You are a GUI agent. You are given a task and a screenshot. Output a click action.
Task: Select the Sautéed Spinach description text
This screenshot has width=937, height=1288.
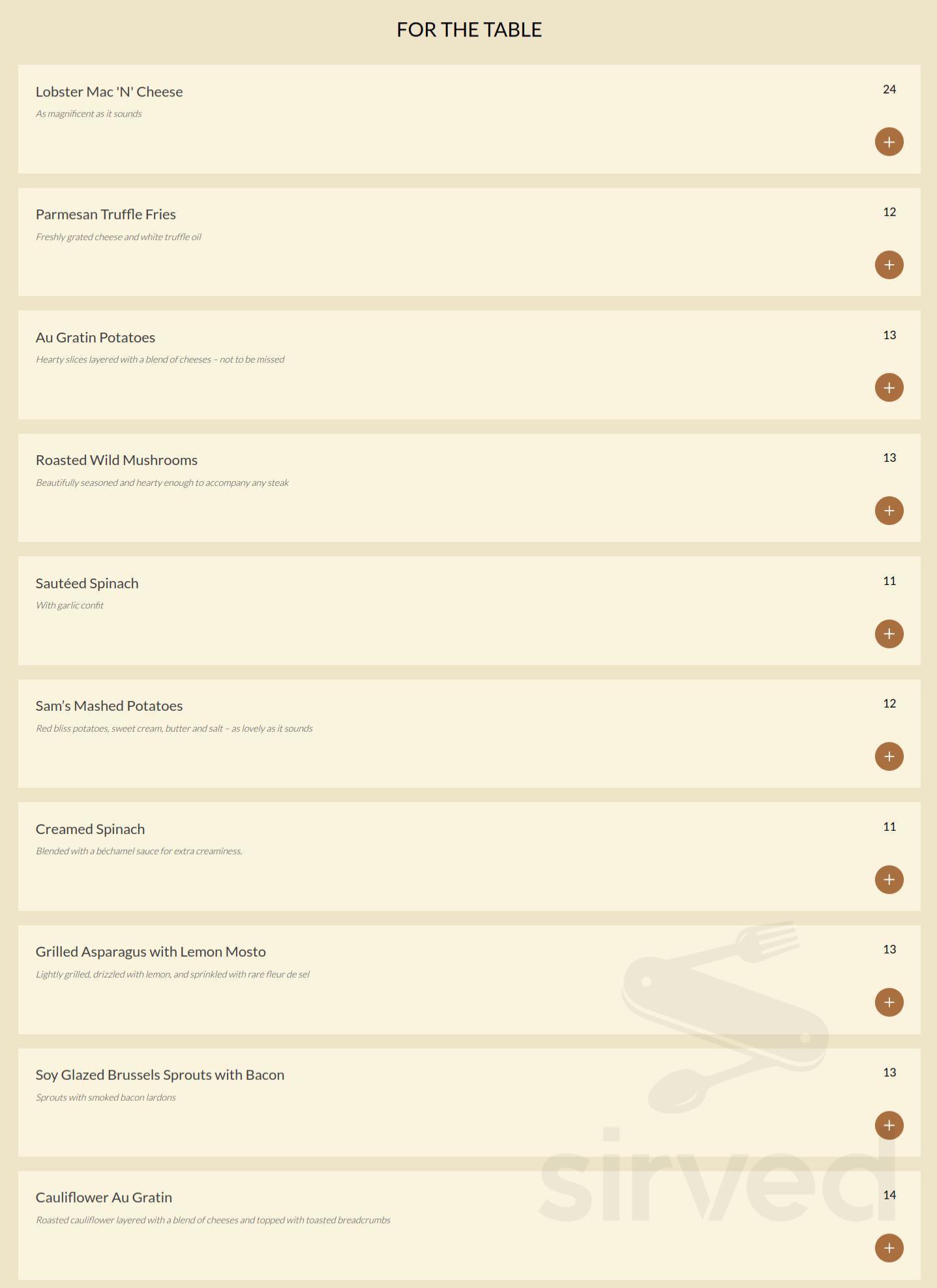(x=70, y=605)
